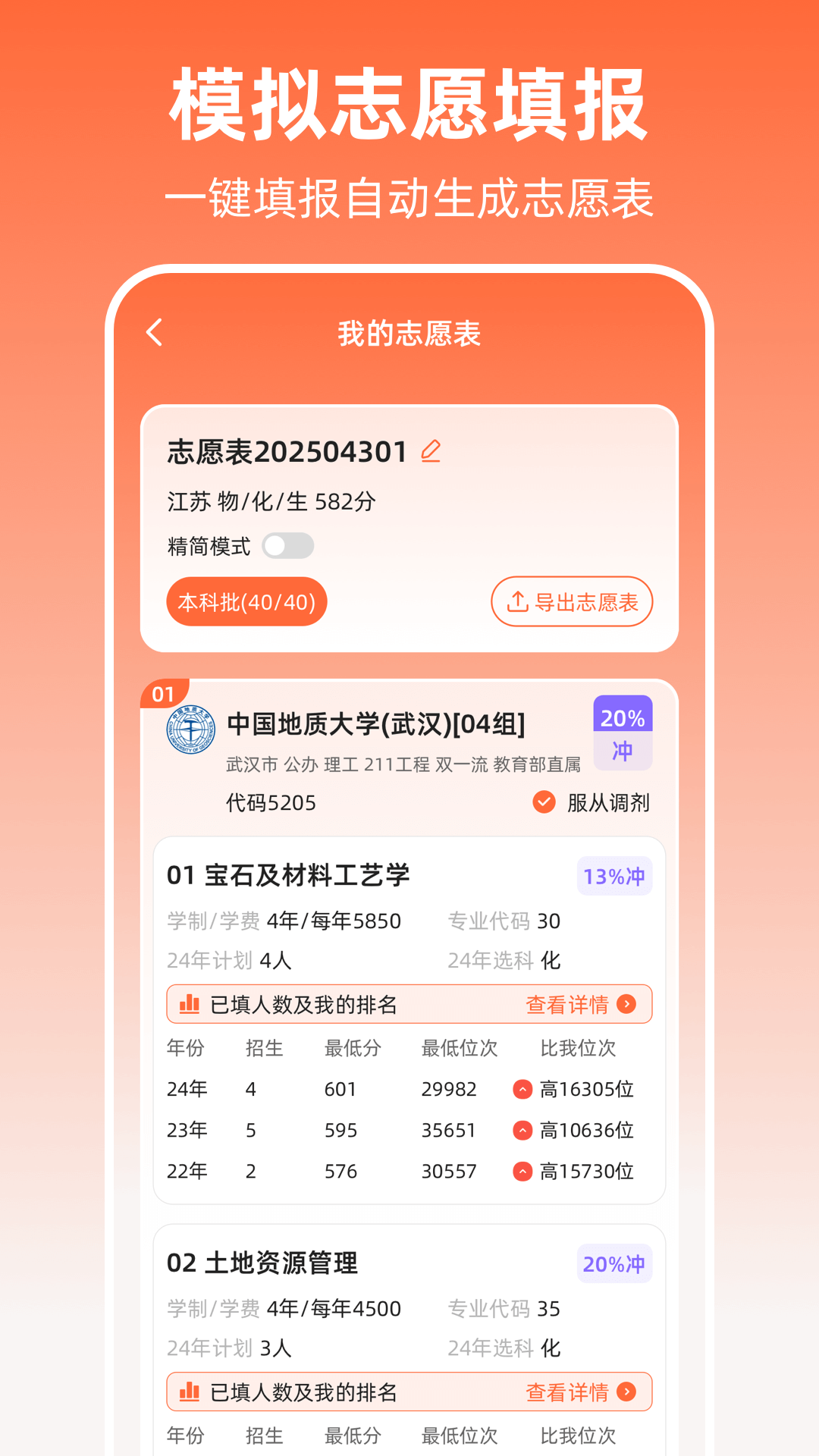Click the red up arrow beside 高15730位
This screenshot has height=1456, width=819.
point(522,1171)
